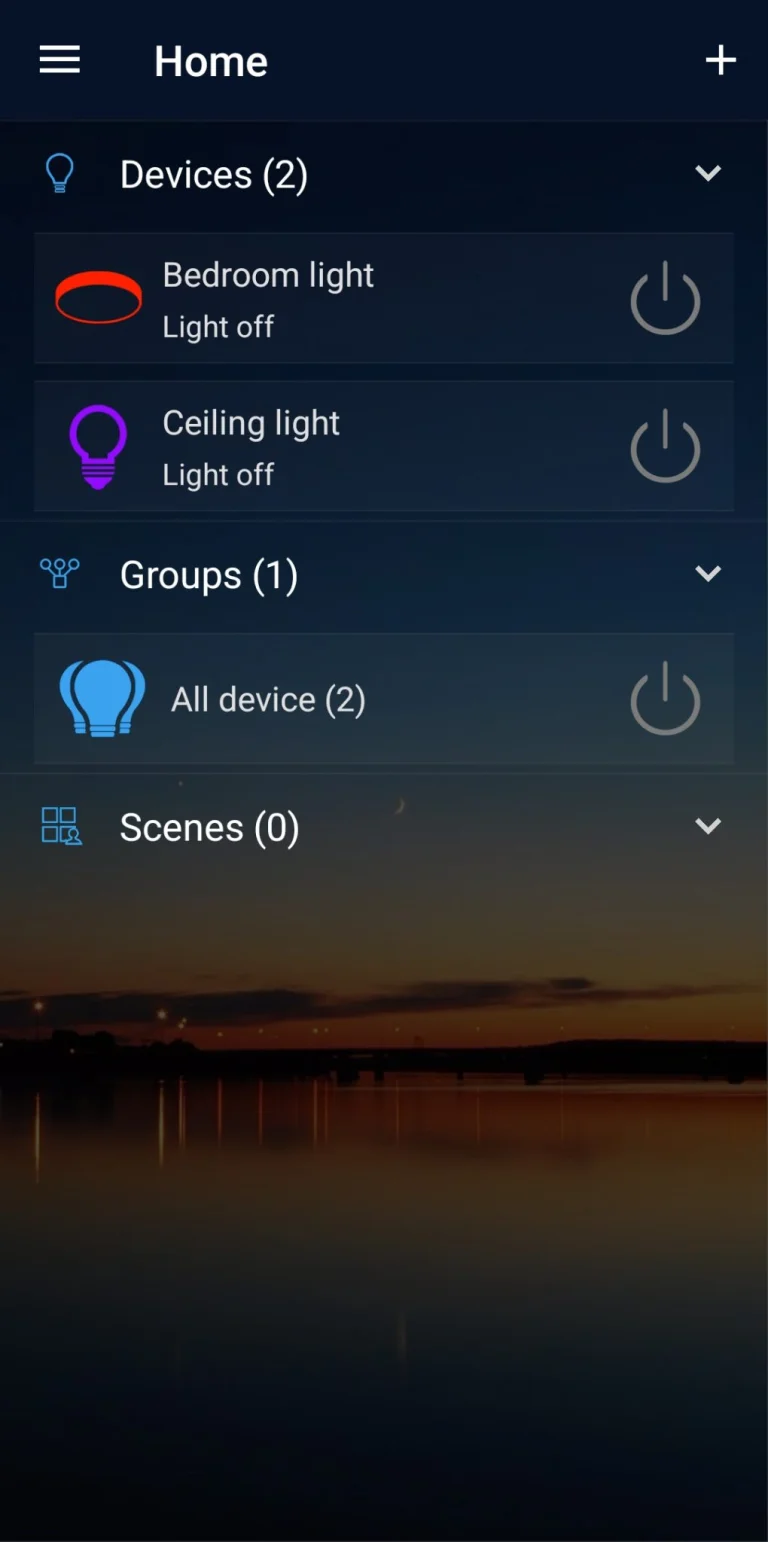Viewport: 768px width, 1542px height.
Task: Toggle power for the All device group
Action: [665, 700]
